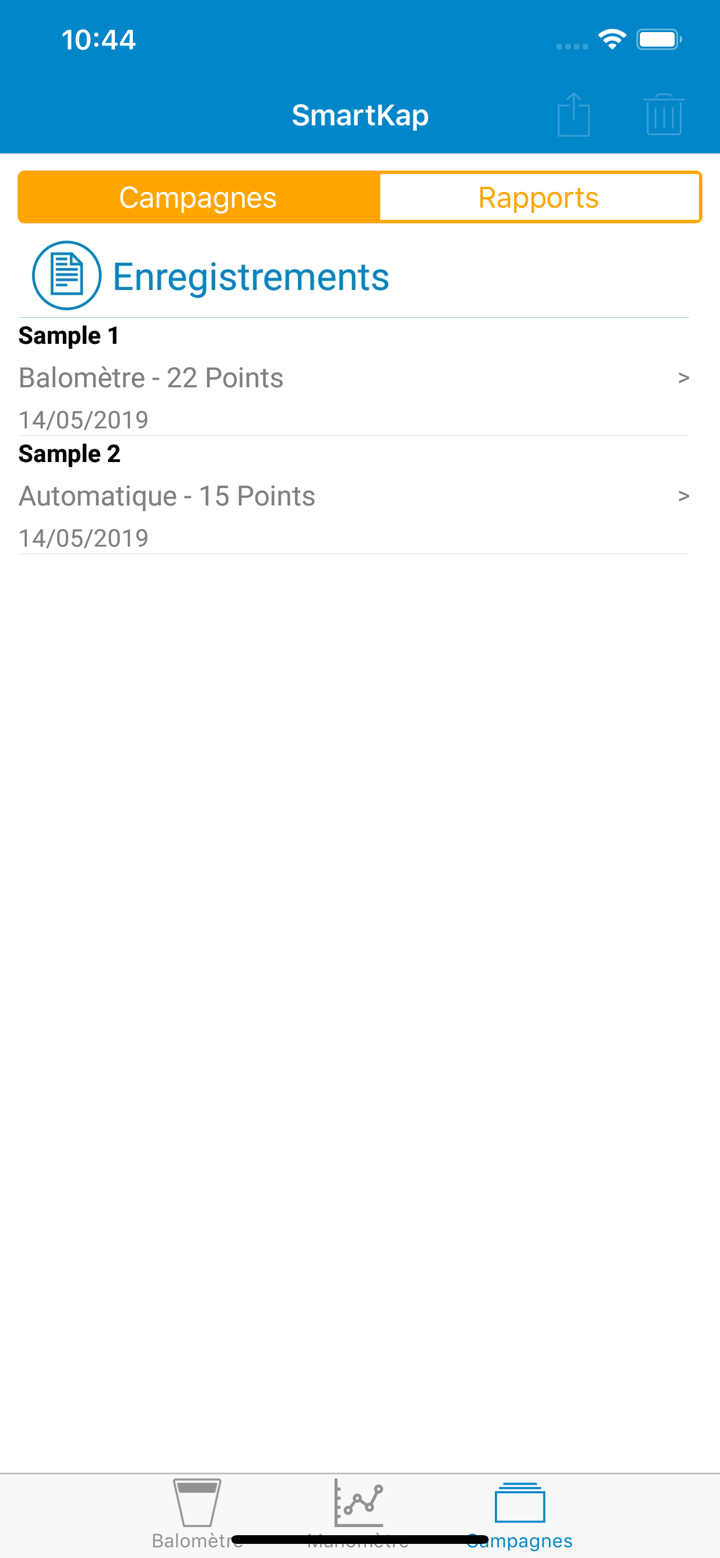Switch to the Rapports tab
The image size is (720, 1558).
[539, 197]
